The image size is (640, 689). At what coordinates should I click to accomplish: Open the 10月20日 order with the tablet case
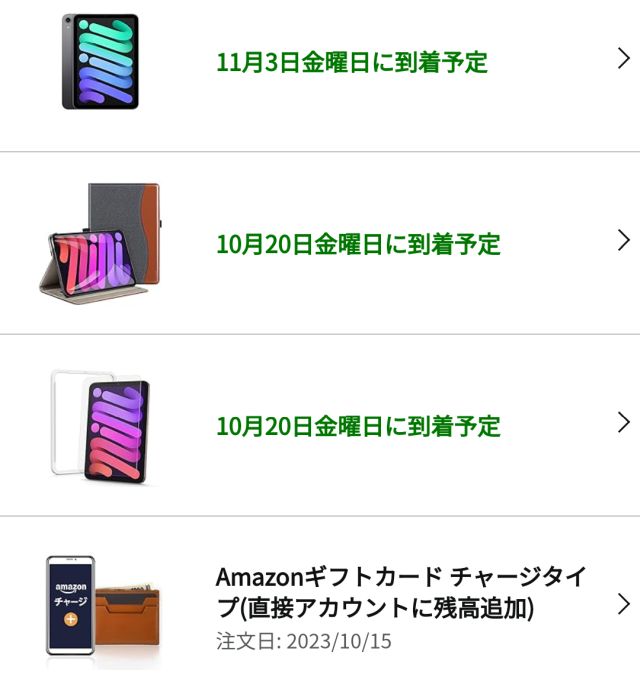point(320,243)
